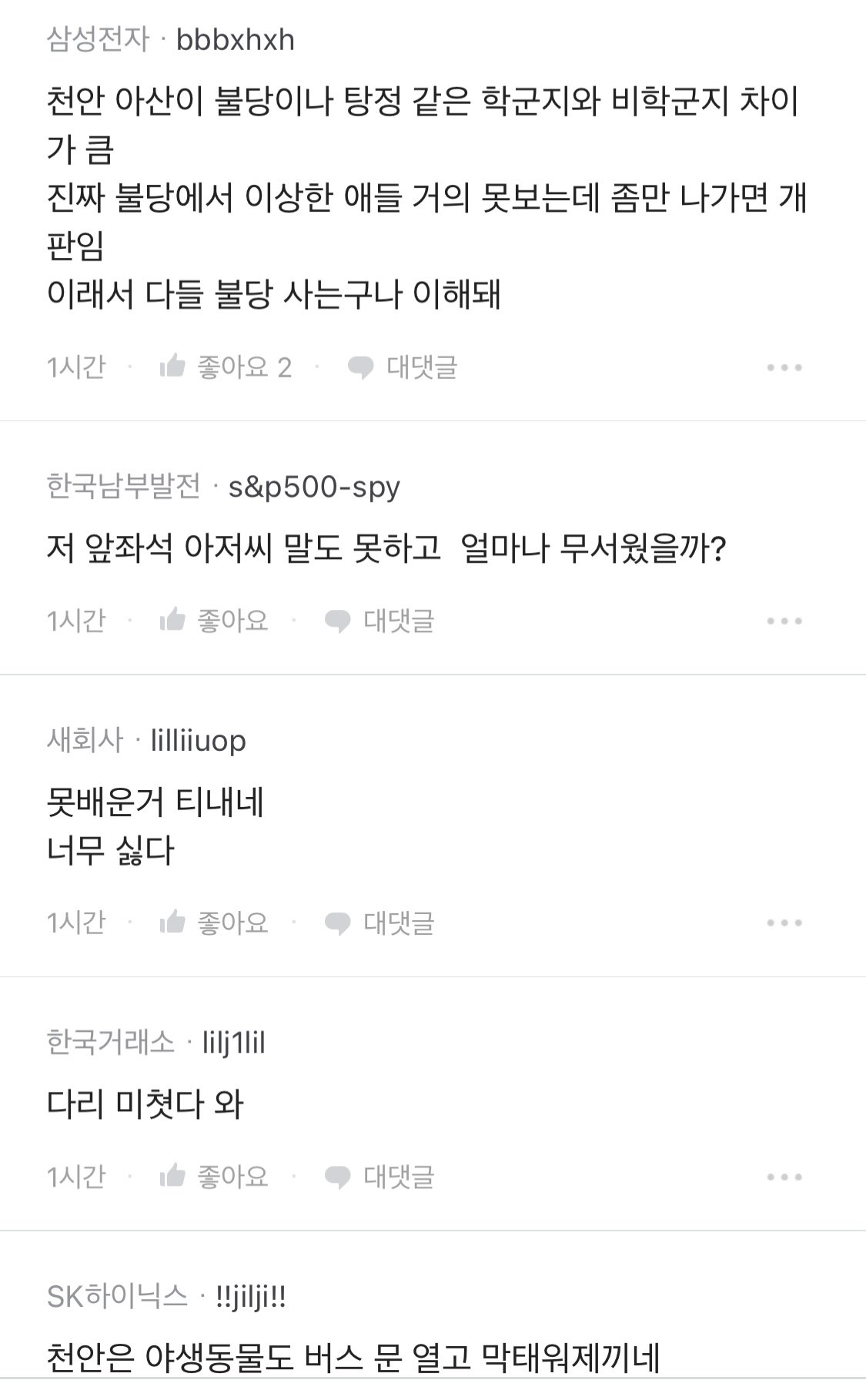Reply to lilliiuop's comment

[x=380, y=922]
